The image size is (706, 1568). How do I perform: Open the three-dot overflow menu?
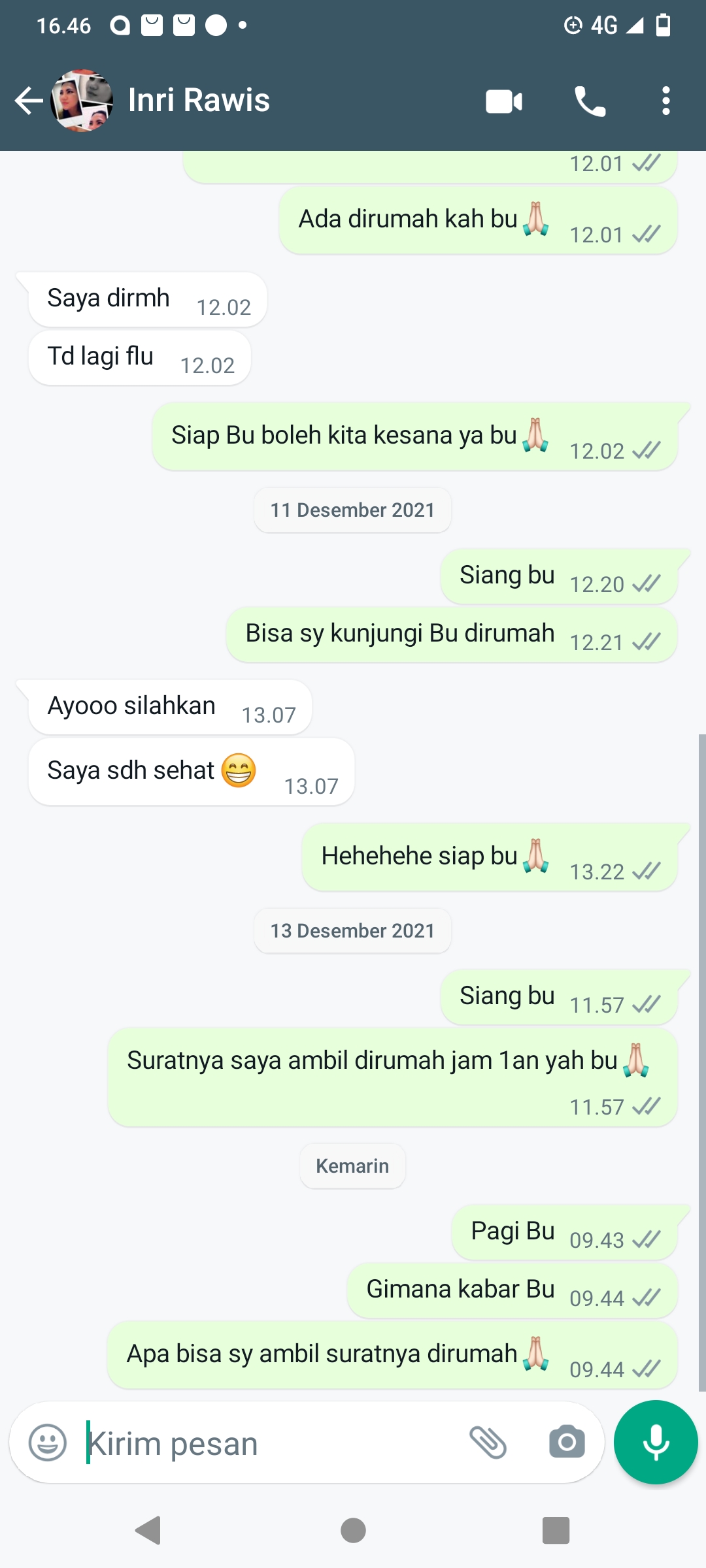[665, 101]
